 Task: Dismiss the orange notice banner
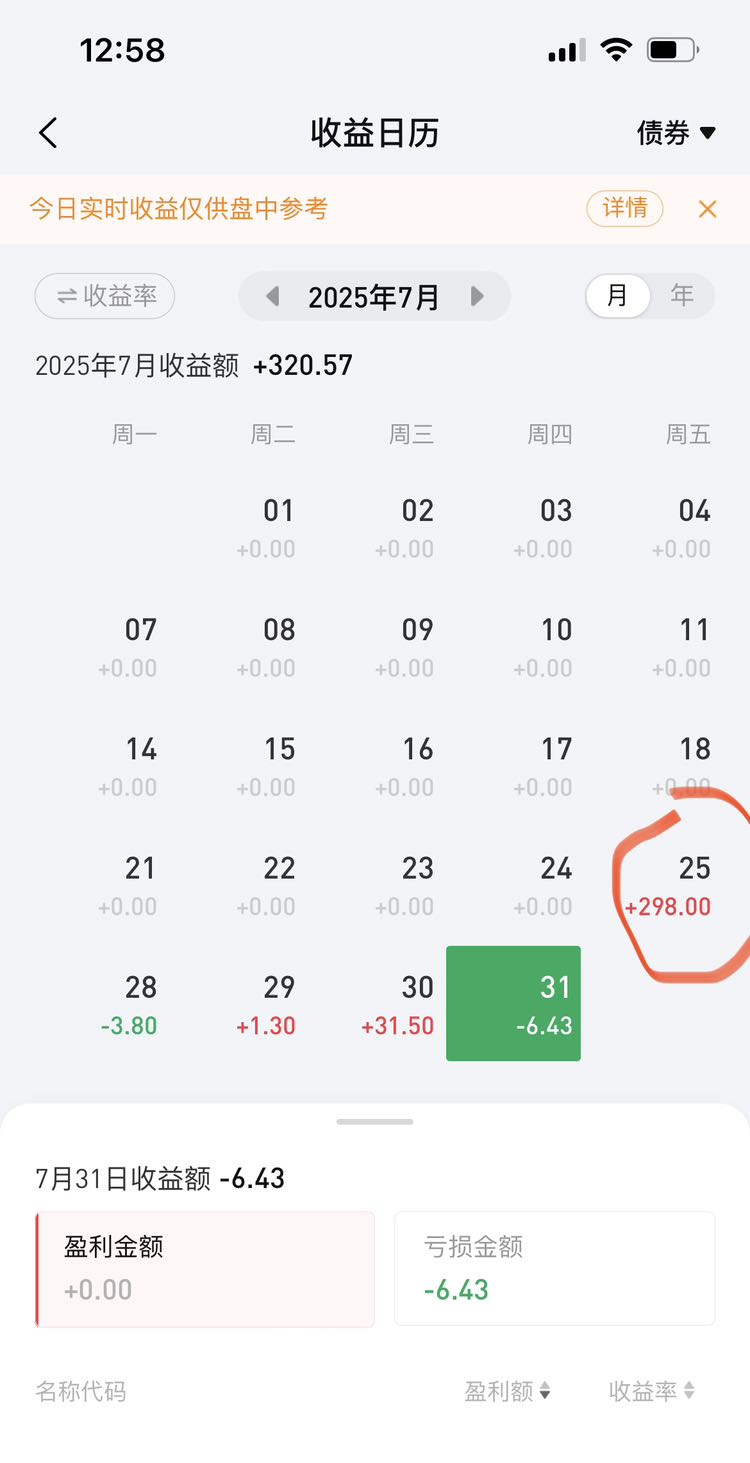tap(707, 209)
